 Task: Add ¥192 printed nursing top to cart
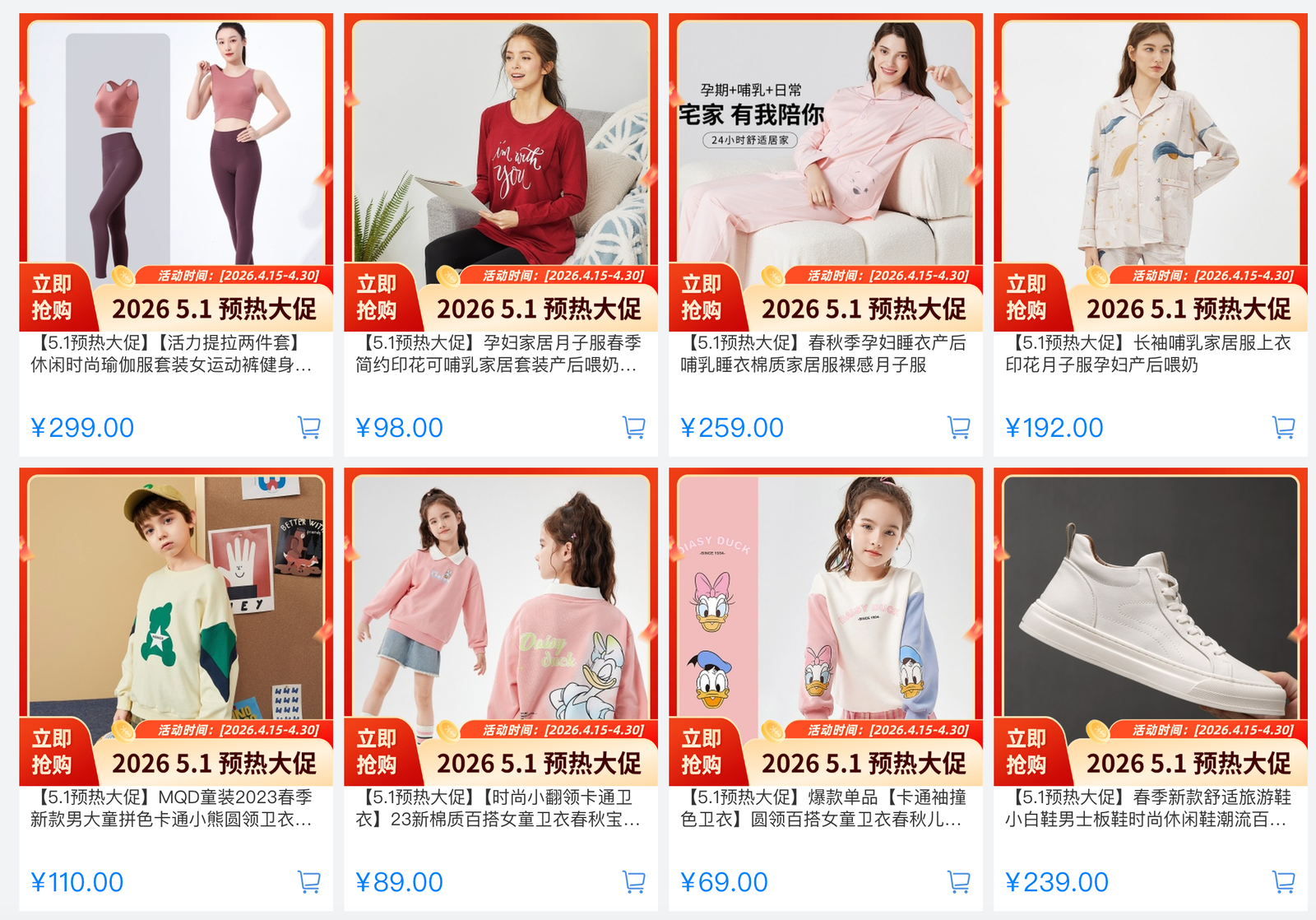1283,427
